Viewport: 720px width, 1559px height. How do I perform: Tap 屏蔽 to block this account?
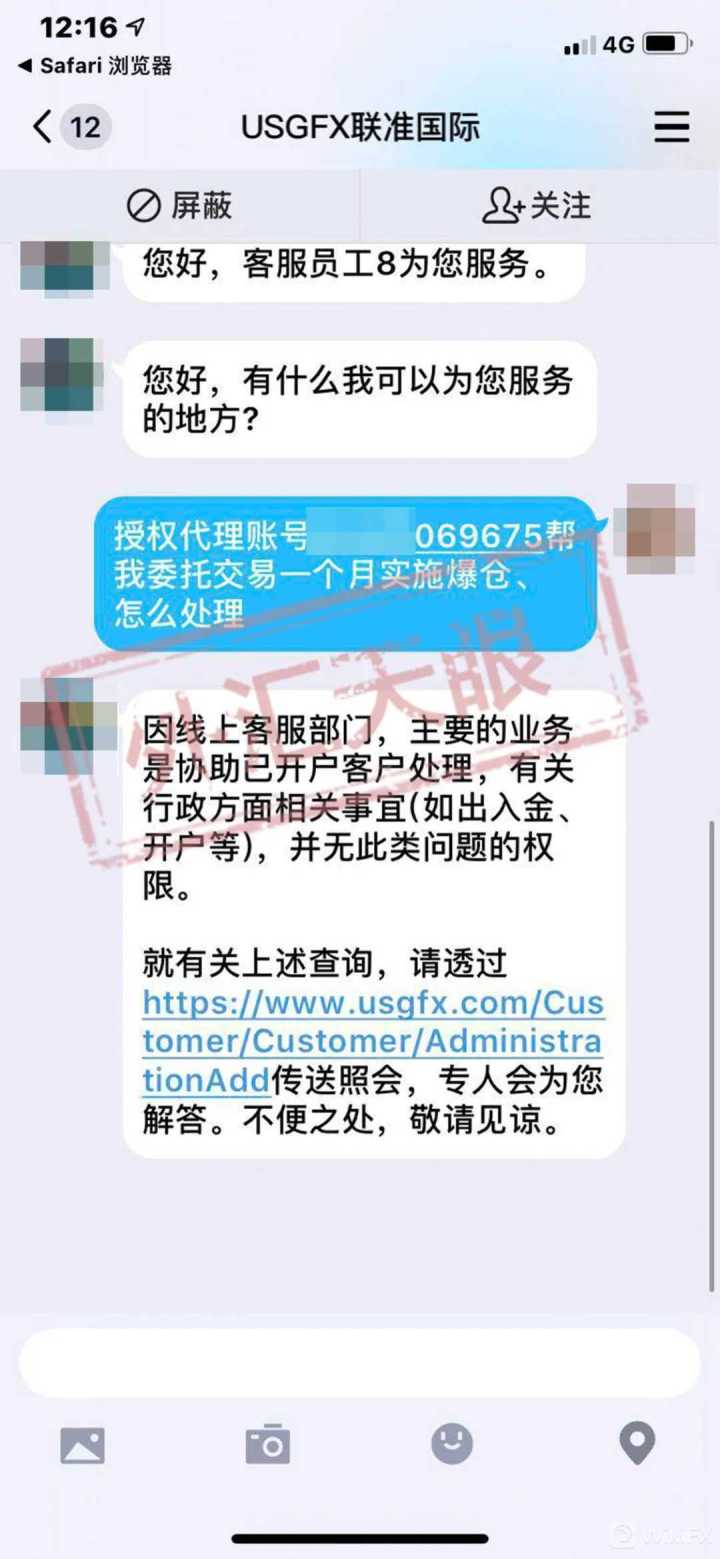(x=179, y=206)
